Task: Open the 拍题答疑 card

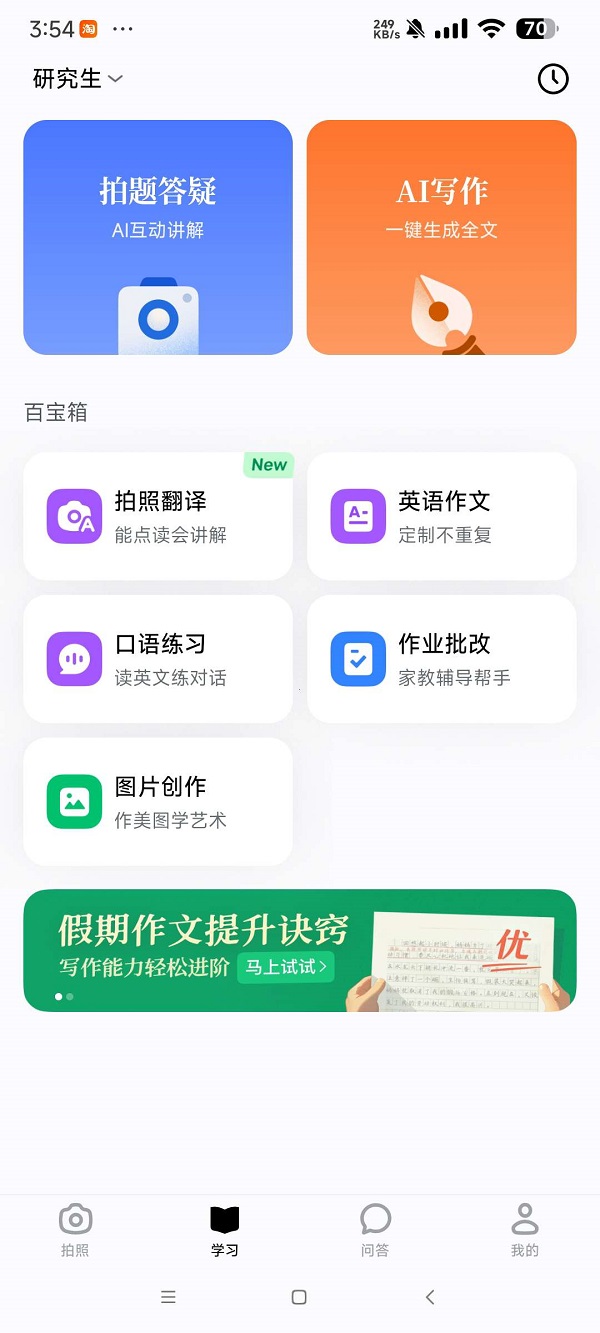Action: point(158,238)
